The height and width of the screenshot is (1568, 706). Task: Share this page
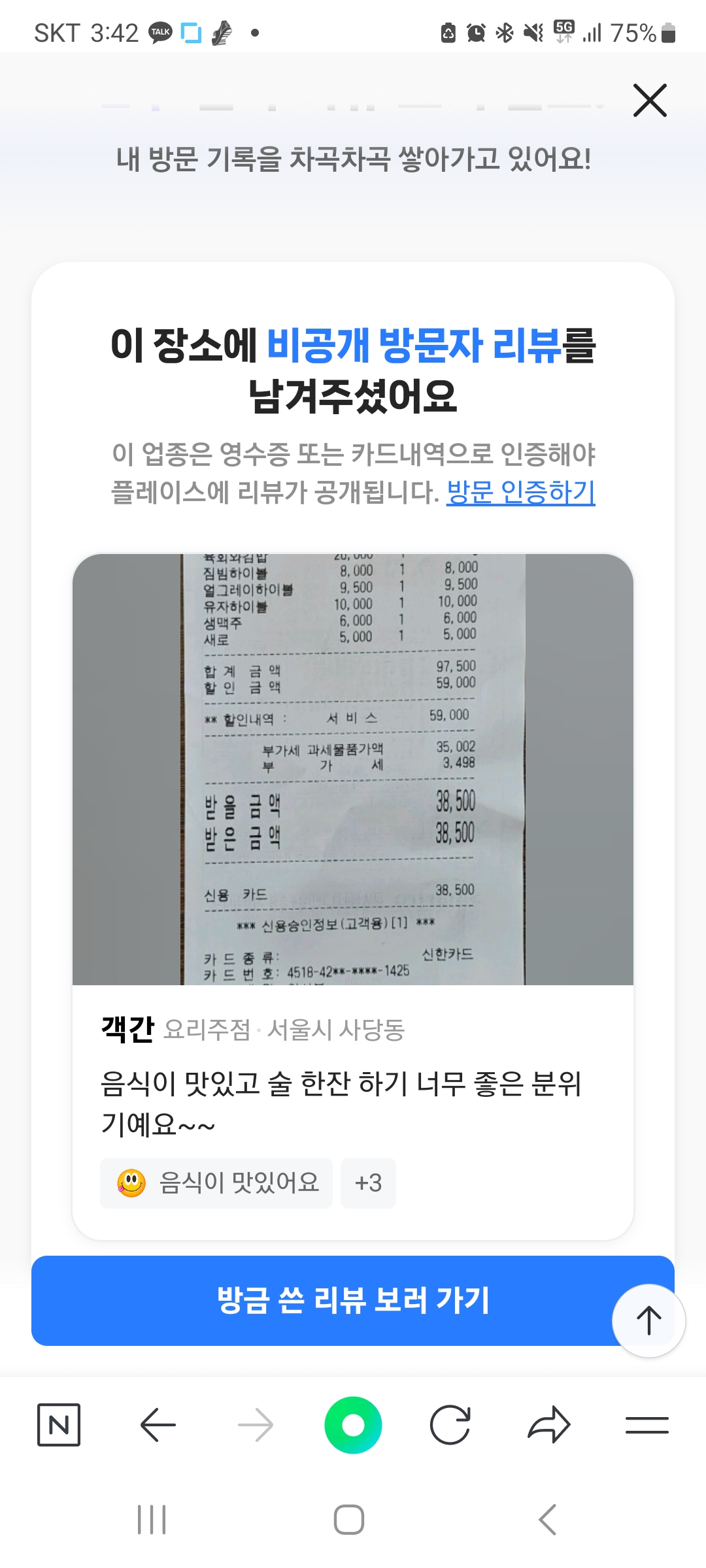pos(549,1424)
